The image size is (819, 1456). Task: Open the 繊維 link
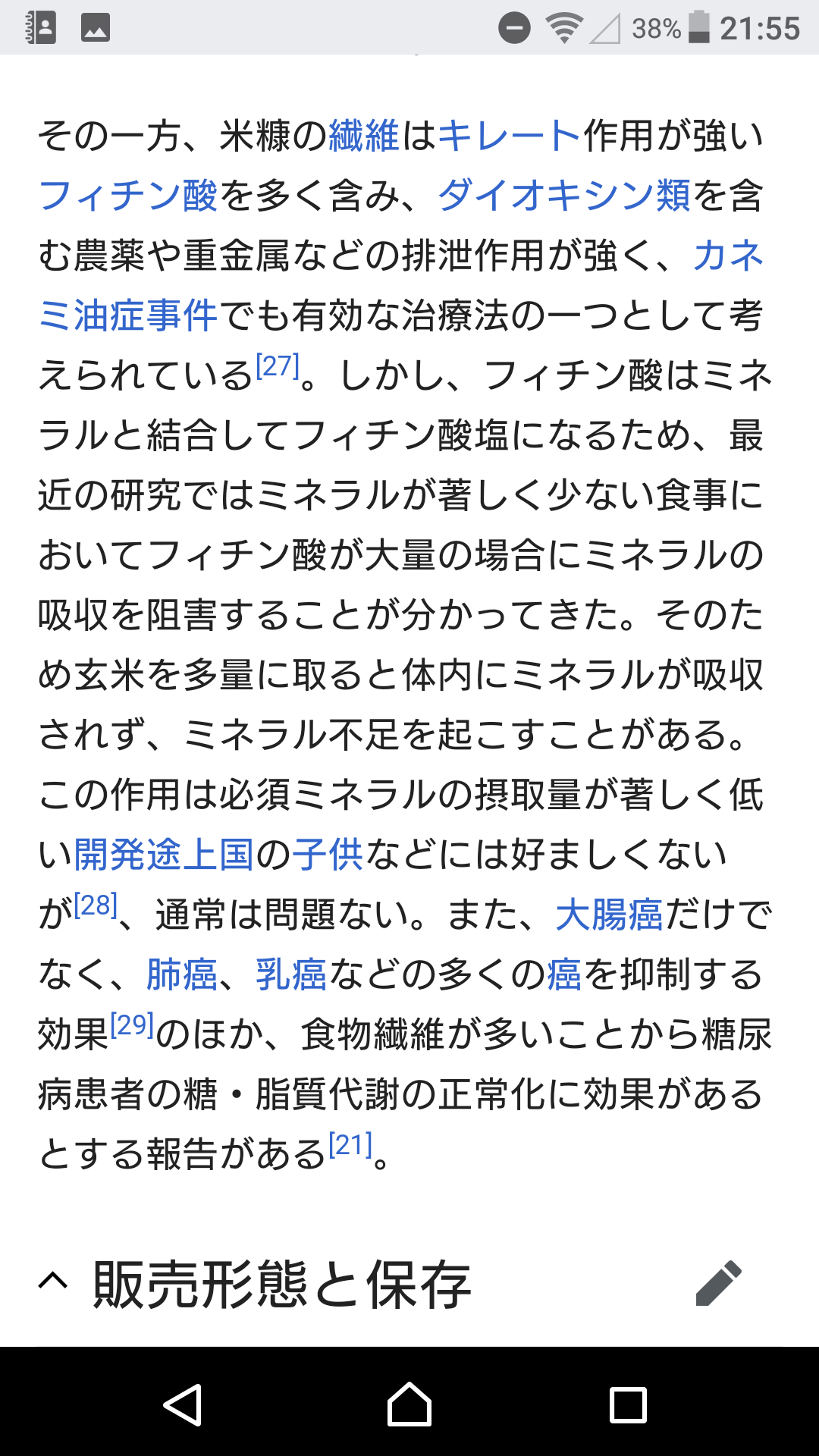pyautogui.click(x=363, y=136)
